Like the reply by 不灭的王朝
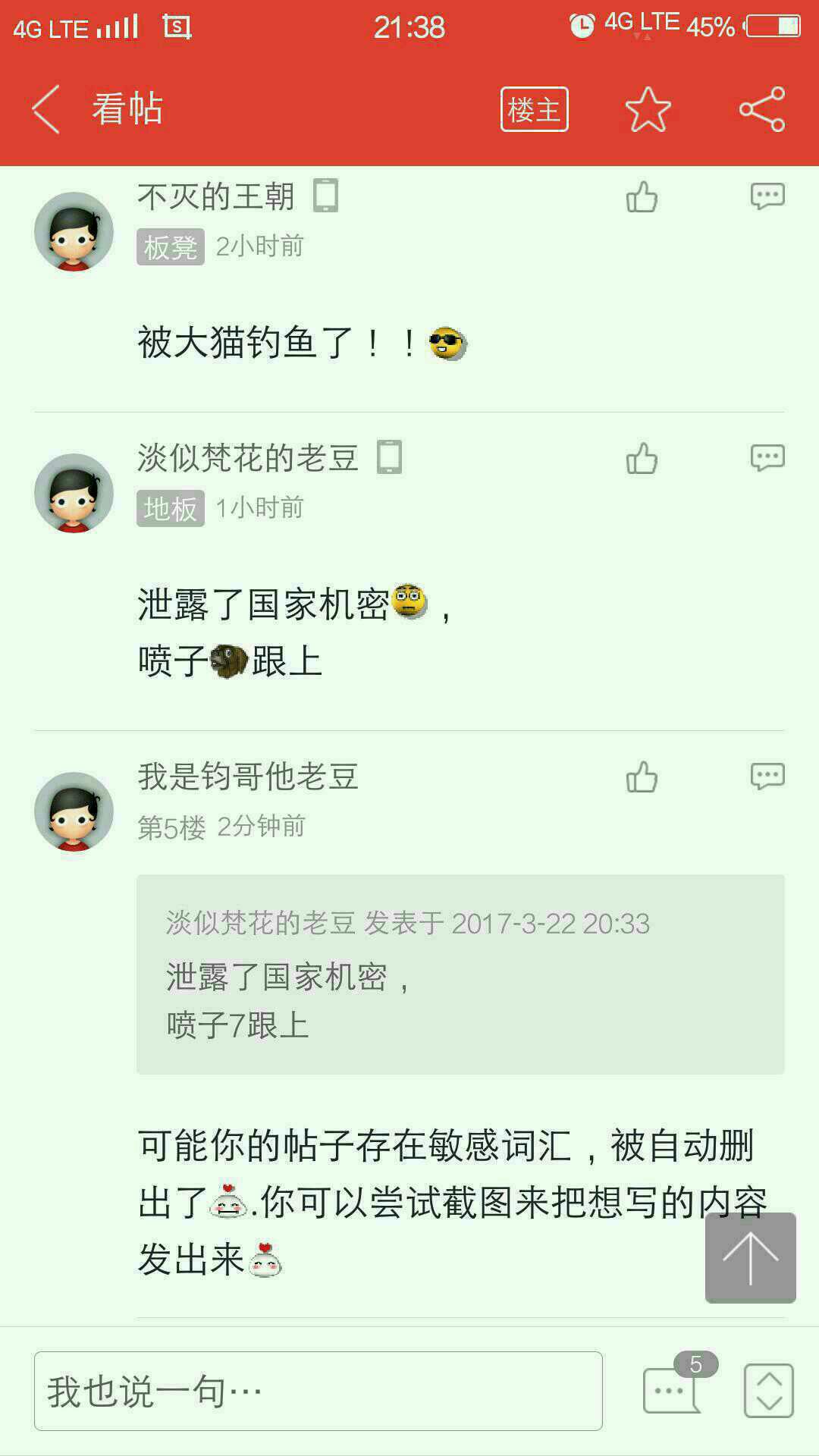This screenshot has height=1456, width=819. click(642, 197)
